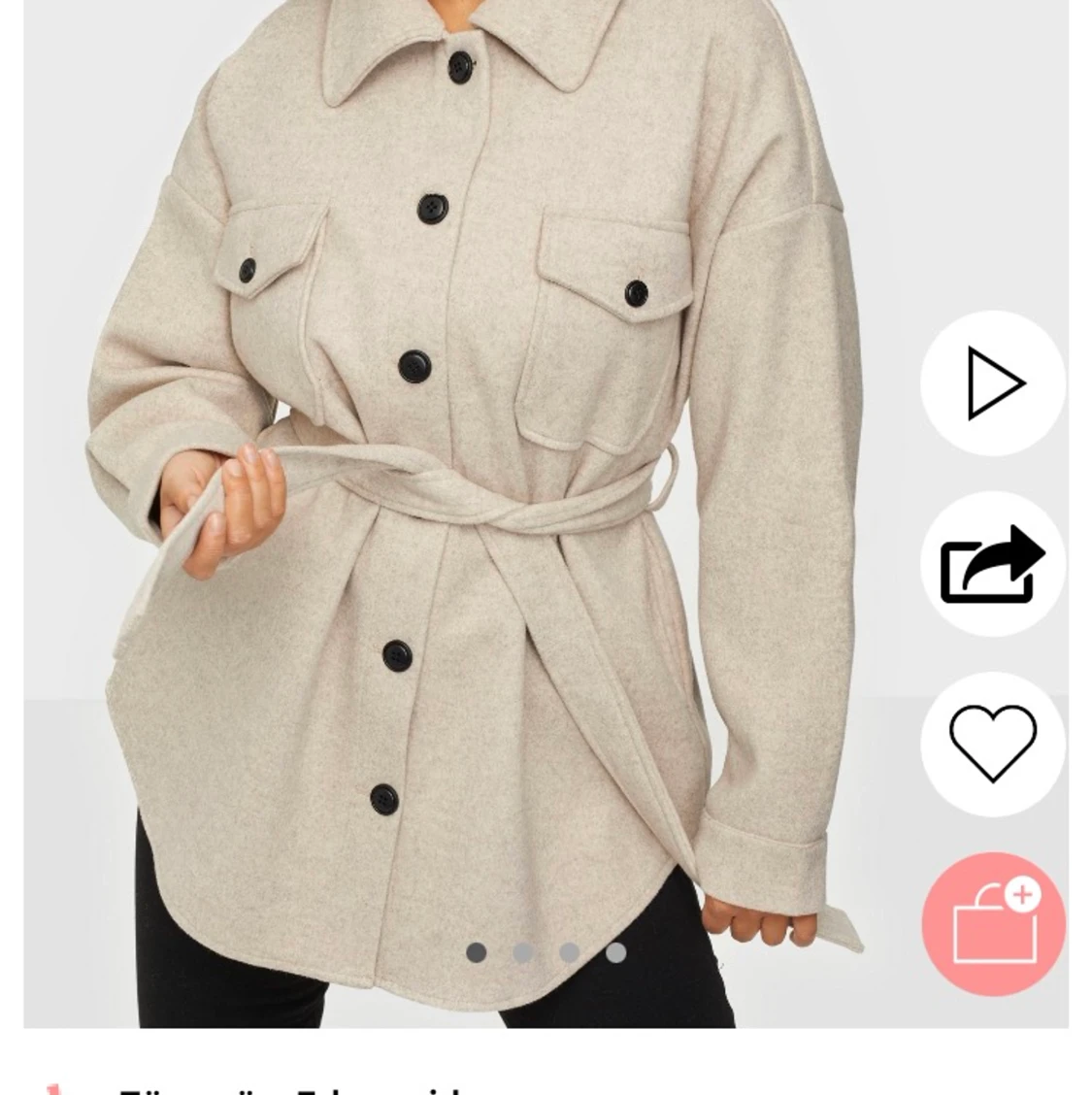
Task: Add the jacket to shopping bag
Action: tap(993, 923)
